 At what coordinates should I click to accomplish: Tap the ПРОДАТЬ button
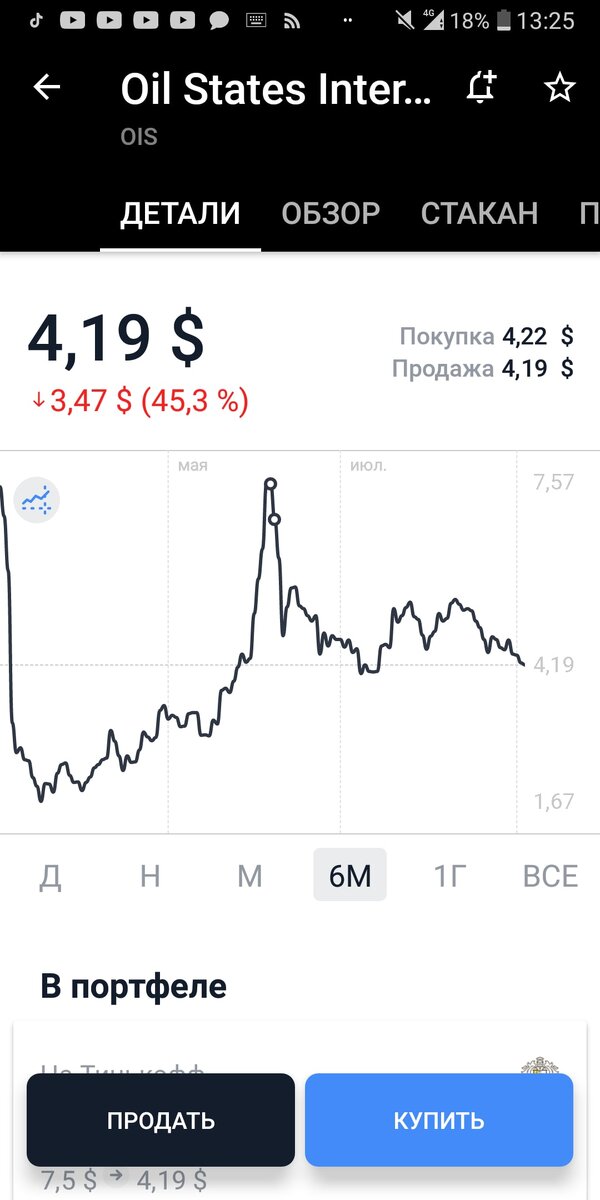click(161, 1120)
